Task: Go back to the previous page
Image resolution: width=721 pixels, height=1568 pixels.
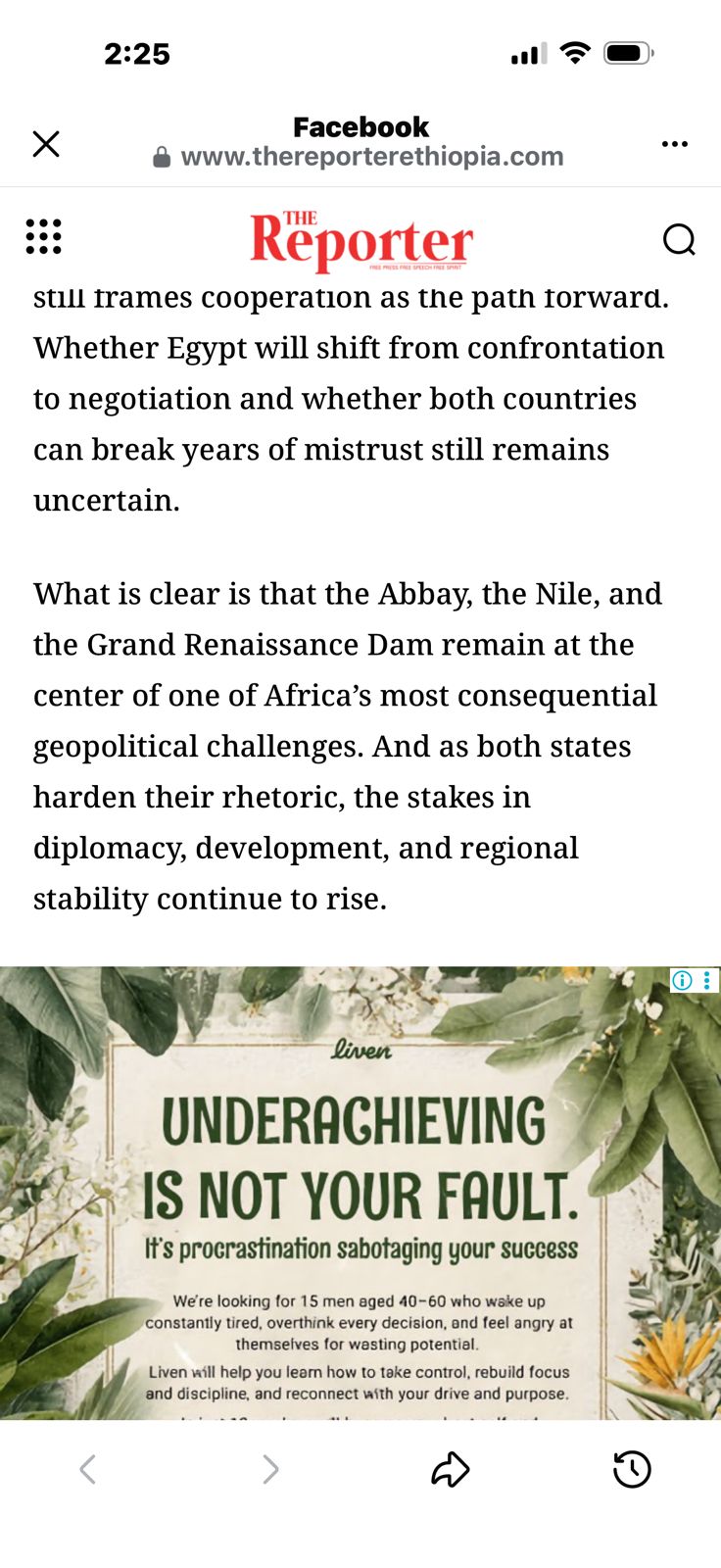Action: (x=88, y=1469)
